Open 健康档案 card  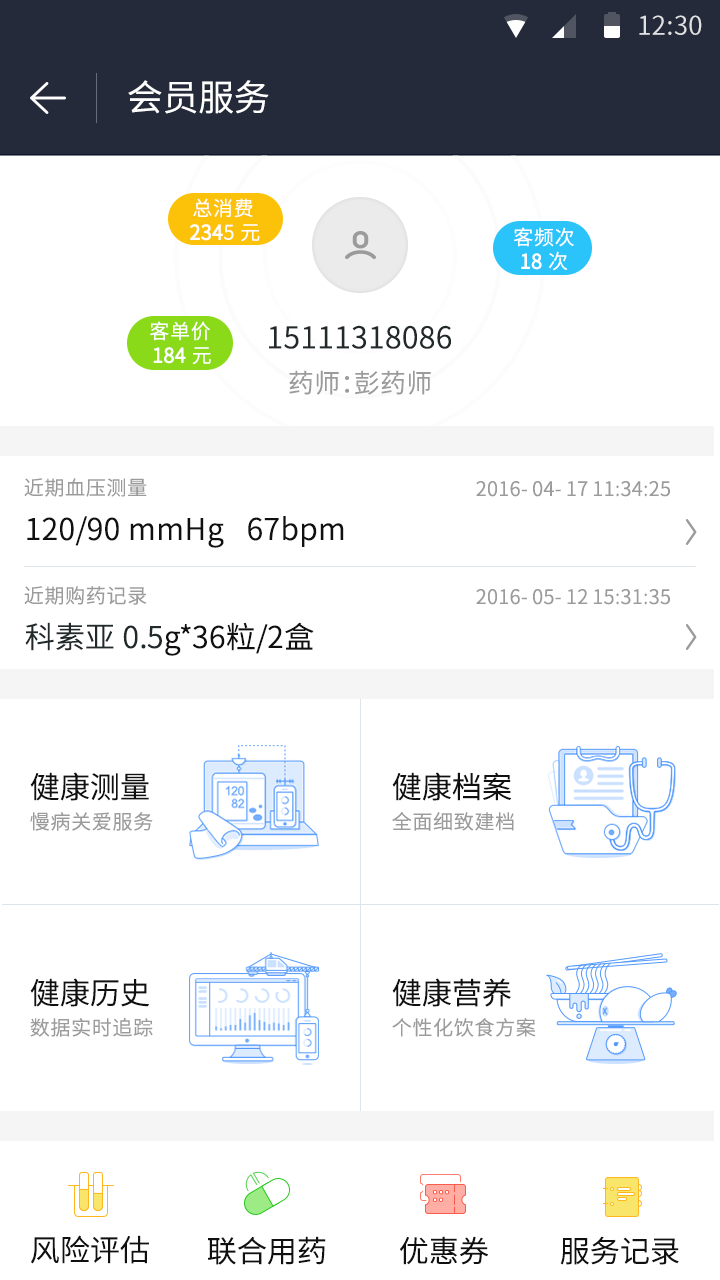tap(540, 802)
